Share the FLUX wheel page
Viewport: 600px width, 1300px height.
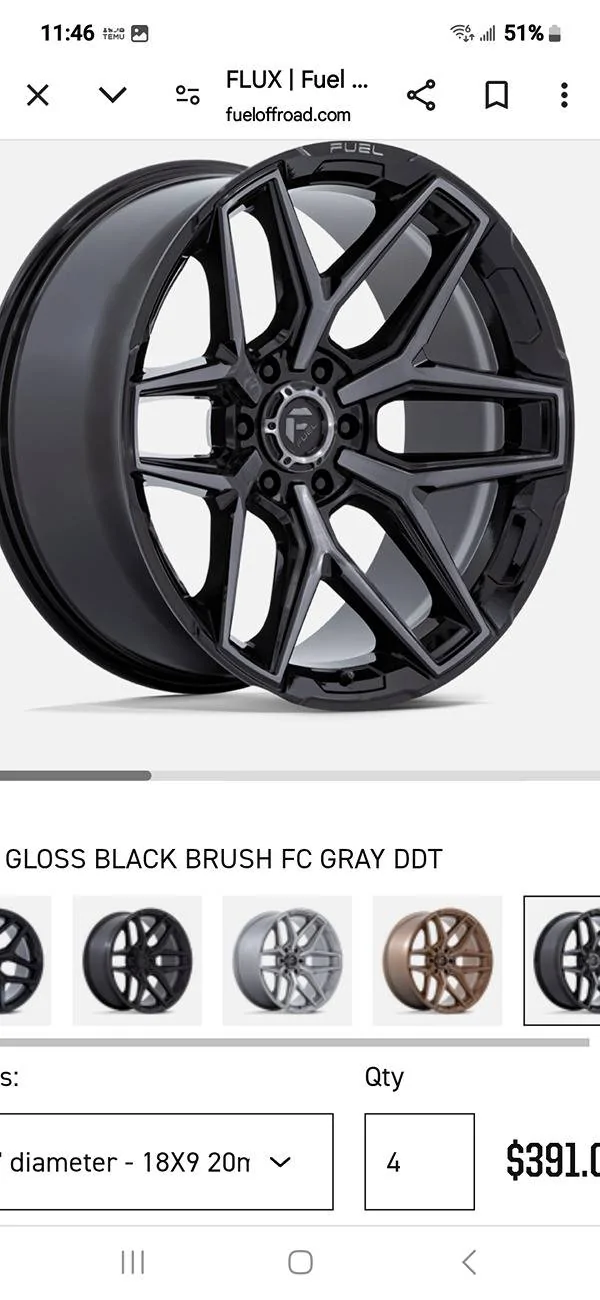pos(421,95)
